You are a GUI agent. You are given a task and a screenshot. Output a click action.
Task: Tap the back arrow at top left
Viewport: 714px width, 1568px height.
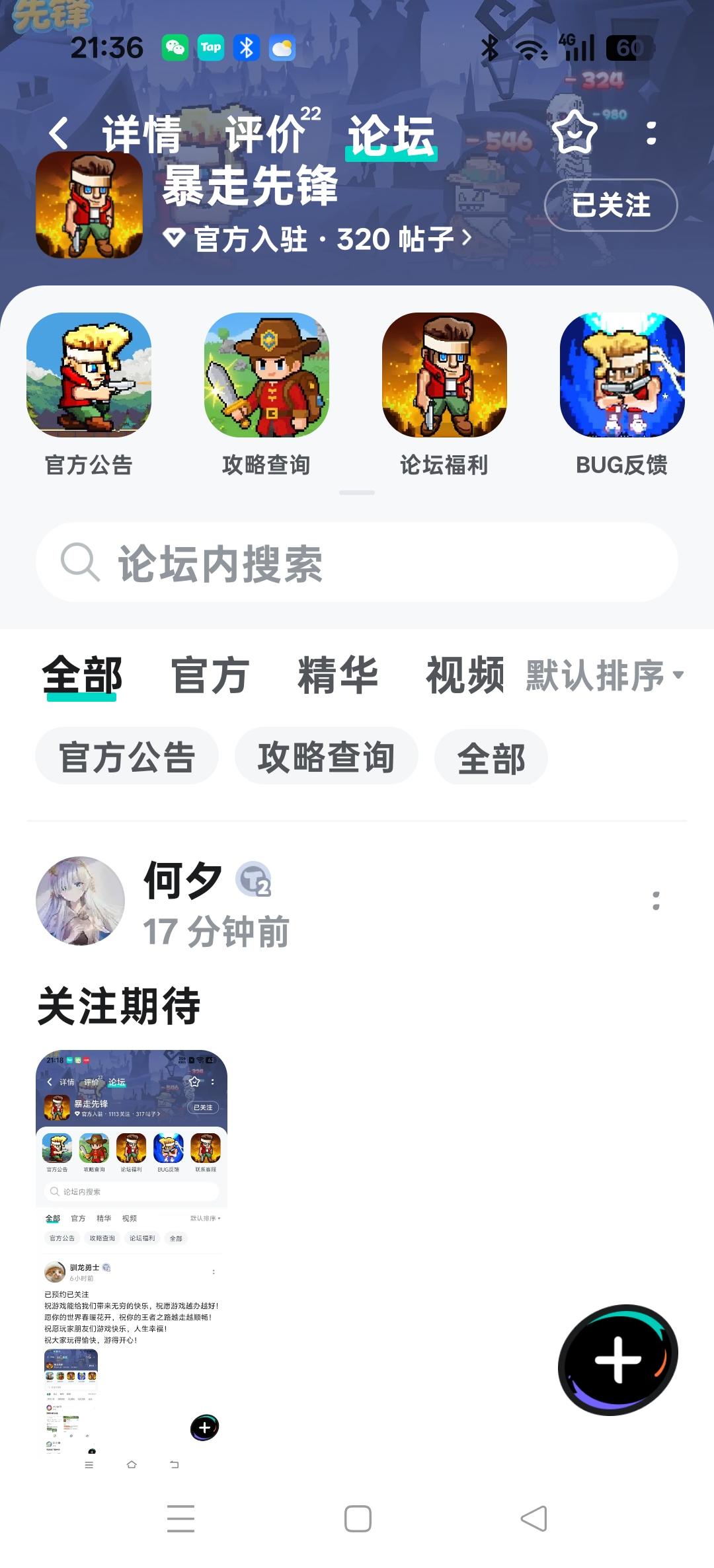click(58, 134)
